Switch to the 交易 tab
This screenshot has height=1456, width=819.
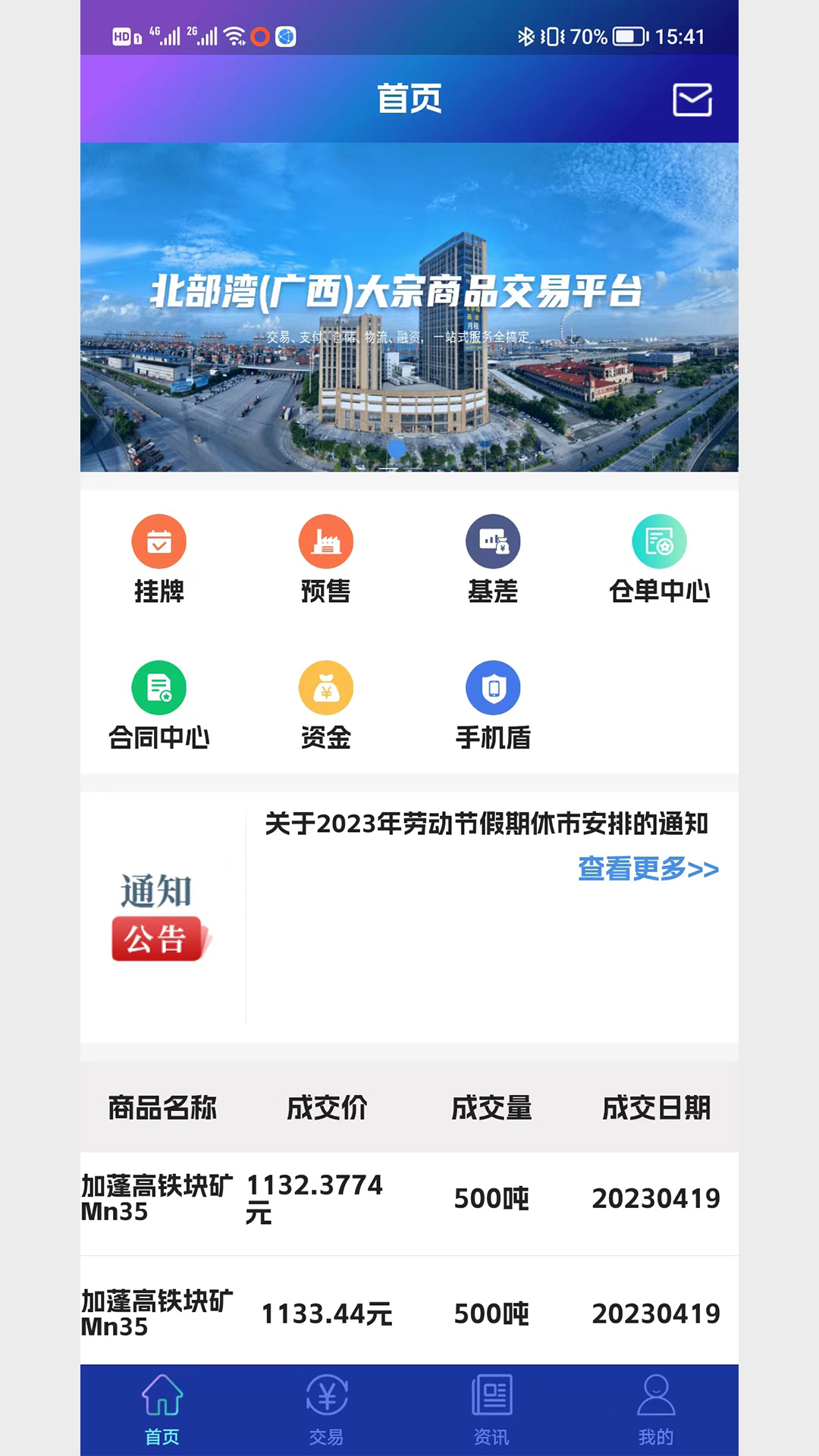(x=326, y=1409)
